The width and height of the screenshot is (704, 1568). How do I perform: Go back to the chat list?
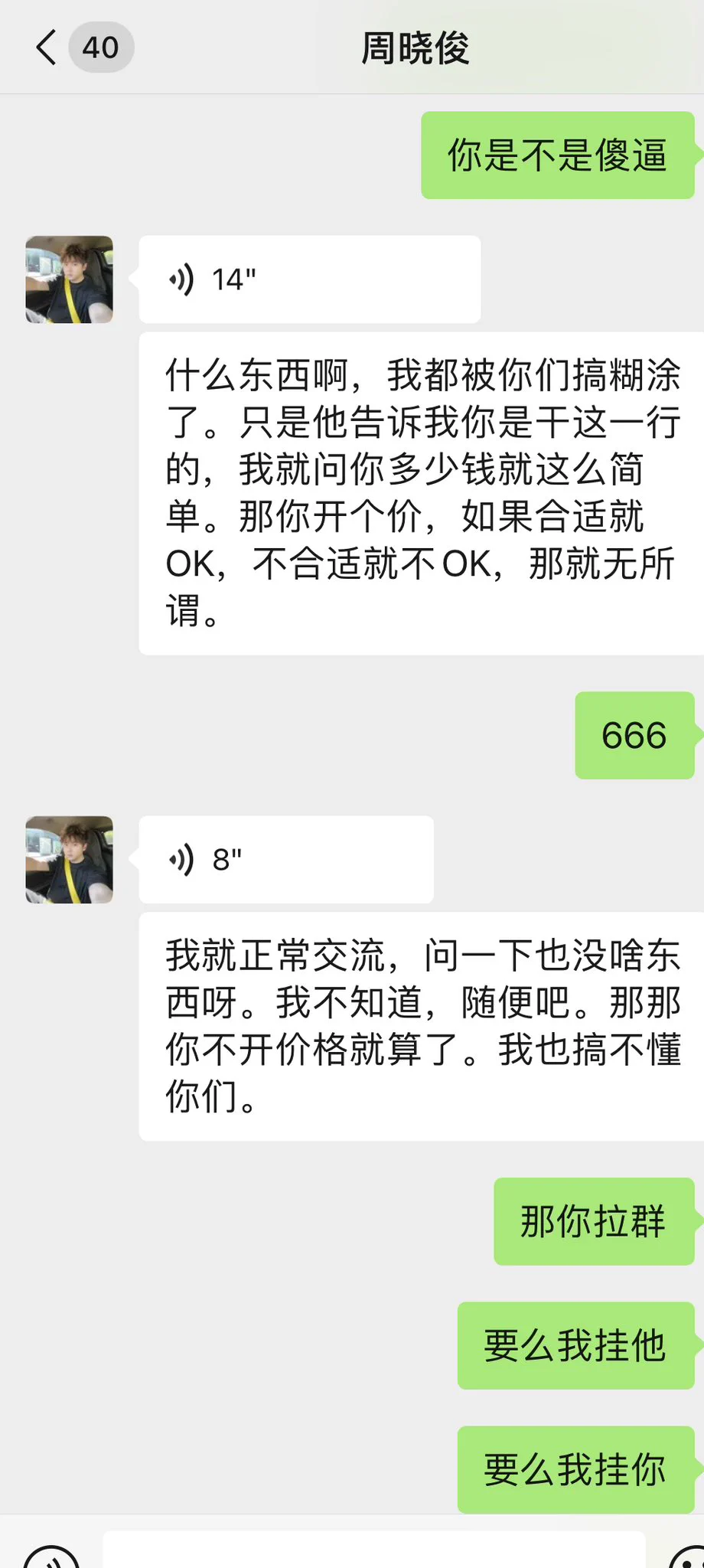click(47, 47)
